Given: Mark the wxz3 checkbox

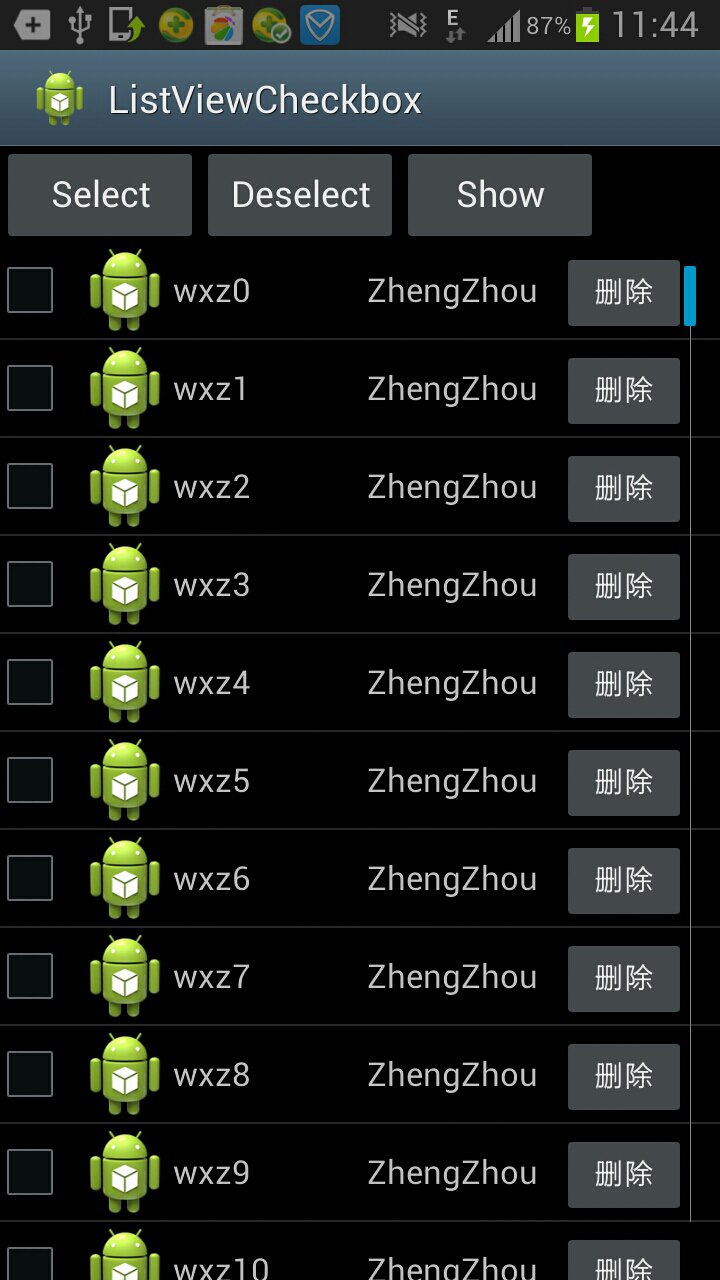Looking at the screenshot, I should coord(30,584).
